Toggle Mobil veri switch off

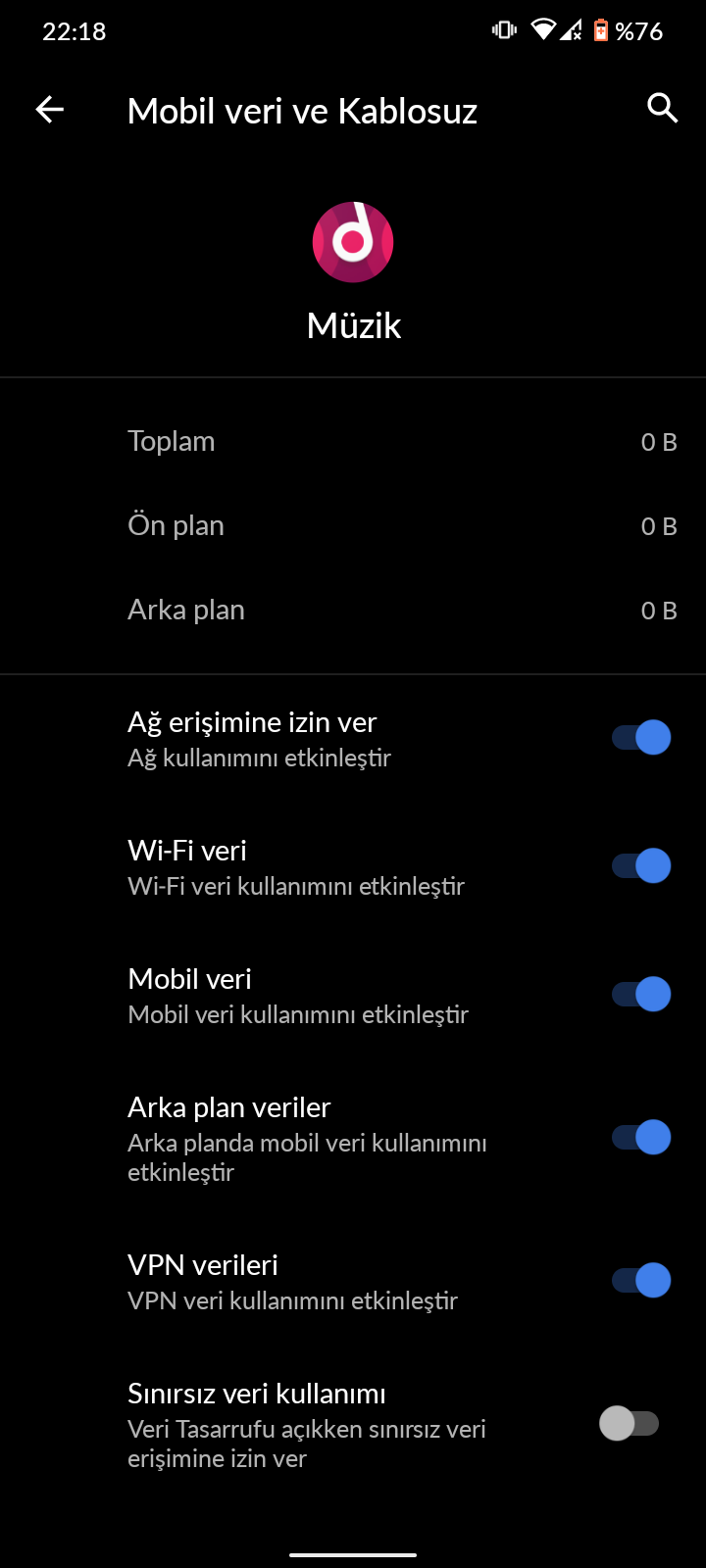(641, 994)
